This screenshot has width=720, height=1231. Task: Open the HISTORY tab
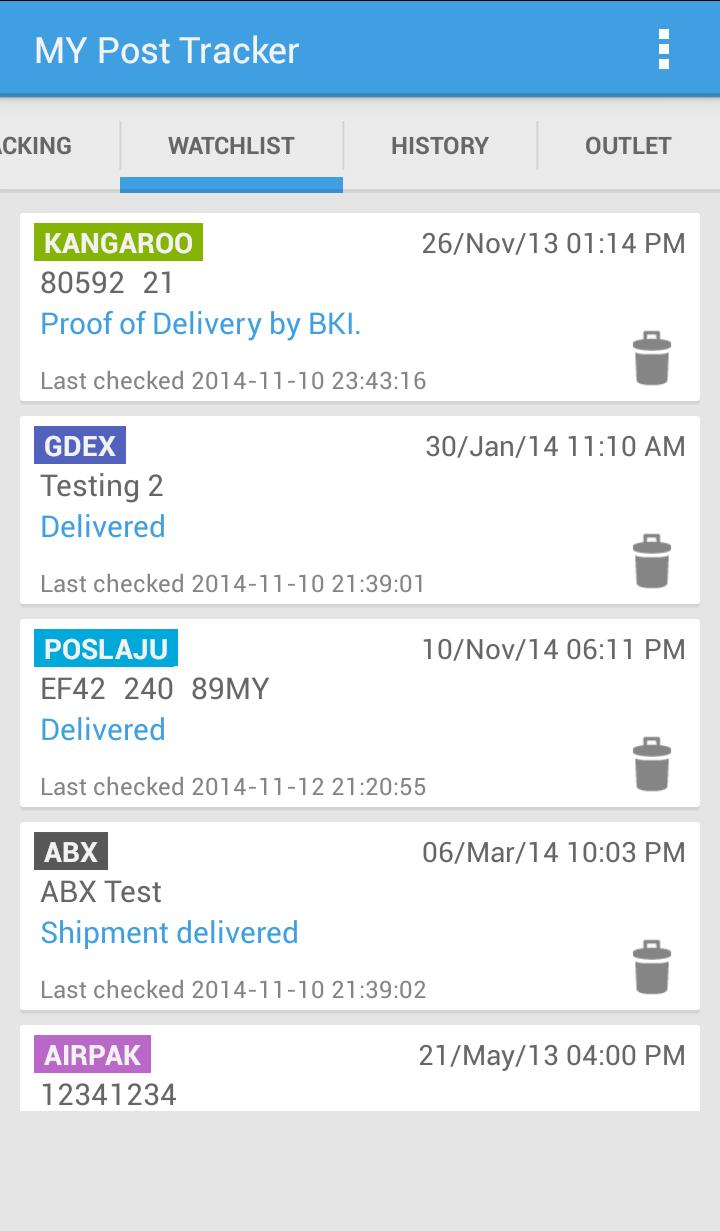point(439,146)
